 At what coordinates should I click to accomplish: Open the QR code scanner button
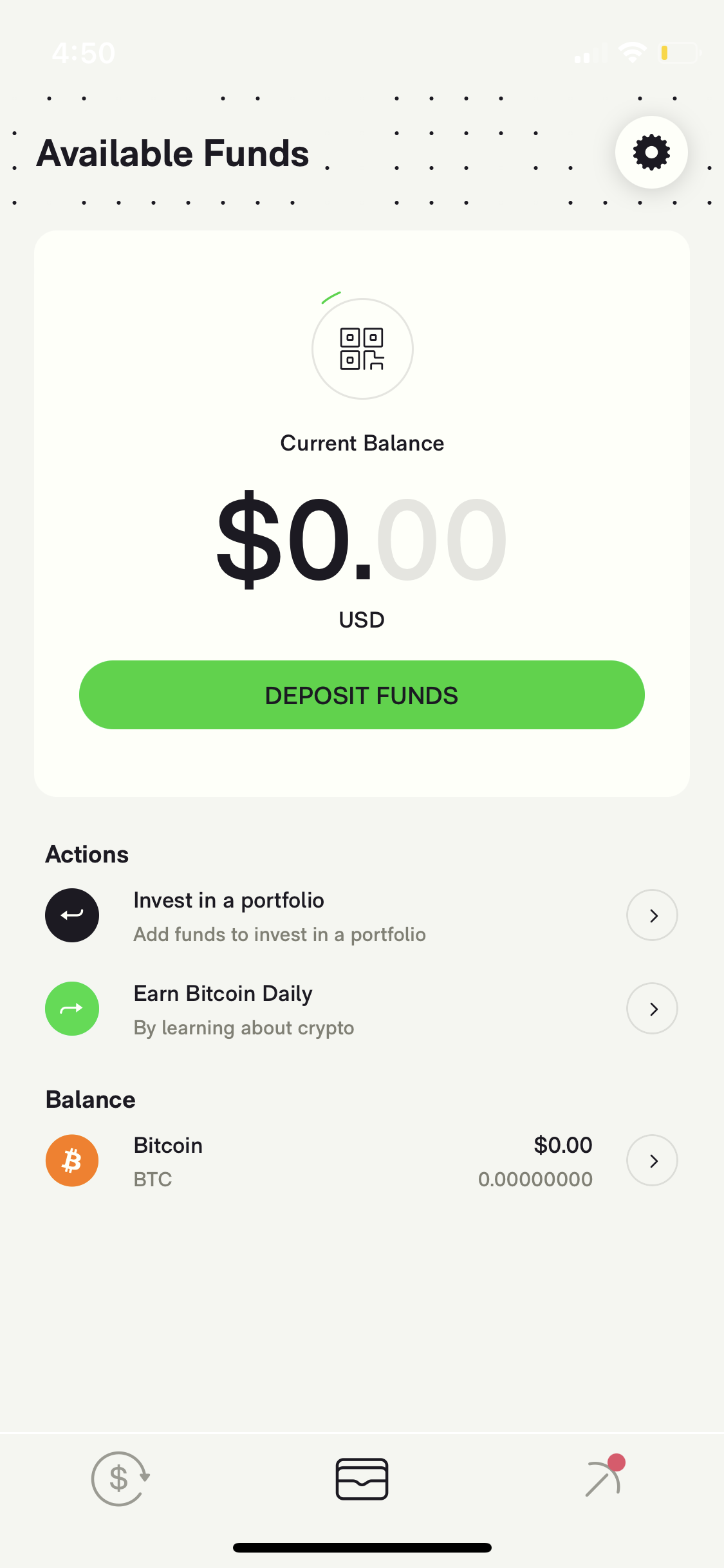[362, 349]
